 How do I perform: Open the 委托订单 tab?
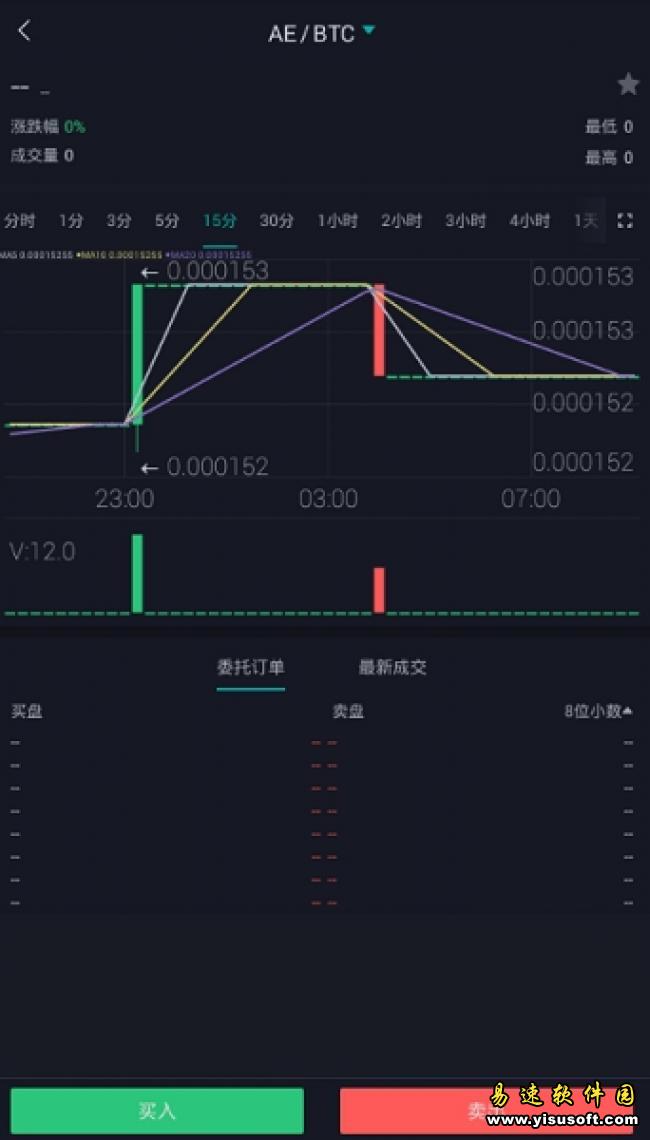(250, 667)
